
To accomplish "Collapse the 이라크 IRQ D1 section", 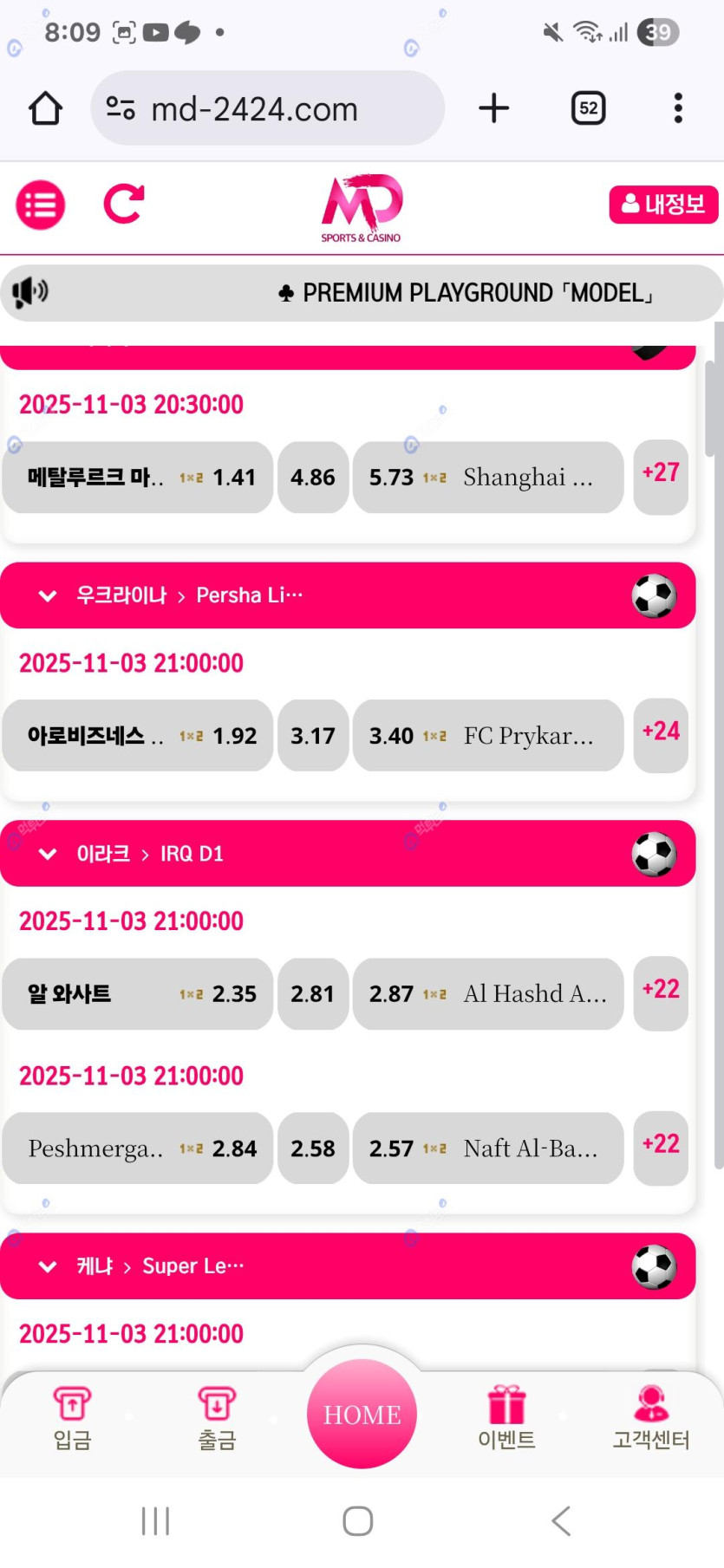I will pos(49,854).
